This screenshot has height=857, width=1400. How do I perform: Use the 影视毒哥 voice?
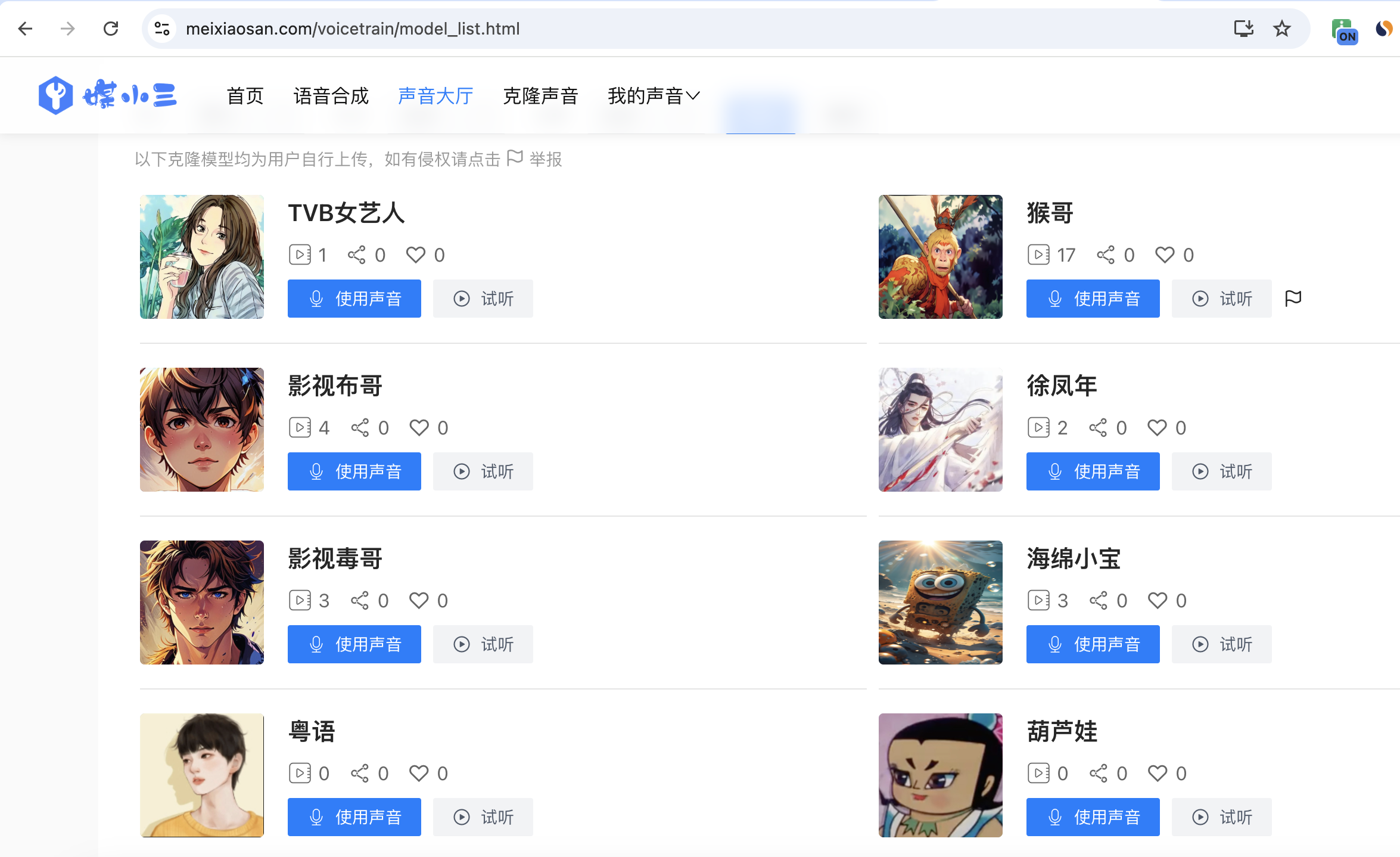point(354,644)
